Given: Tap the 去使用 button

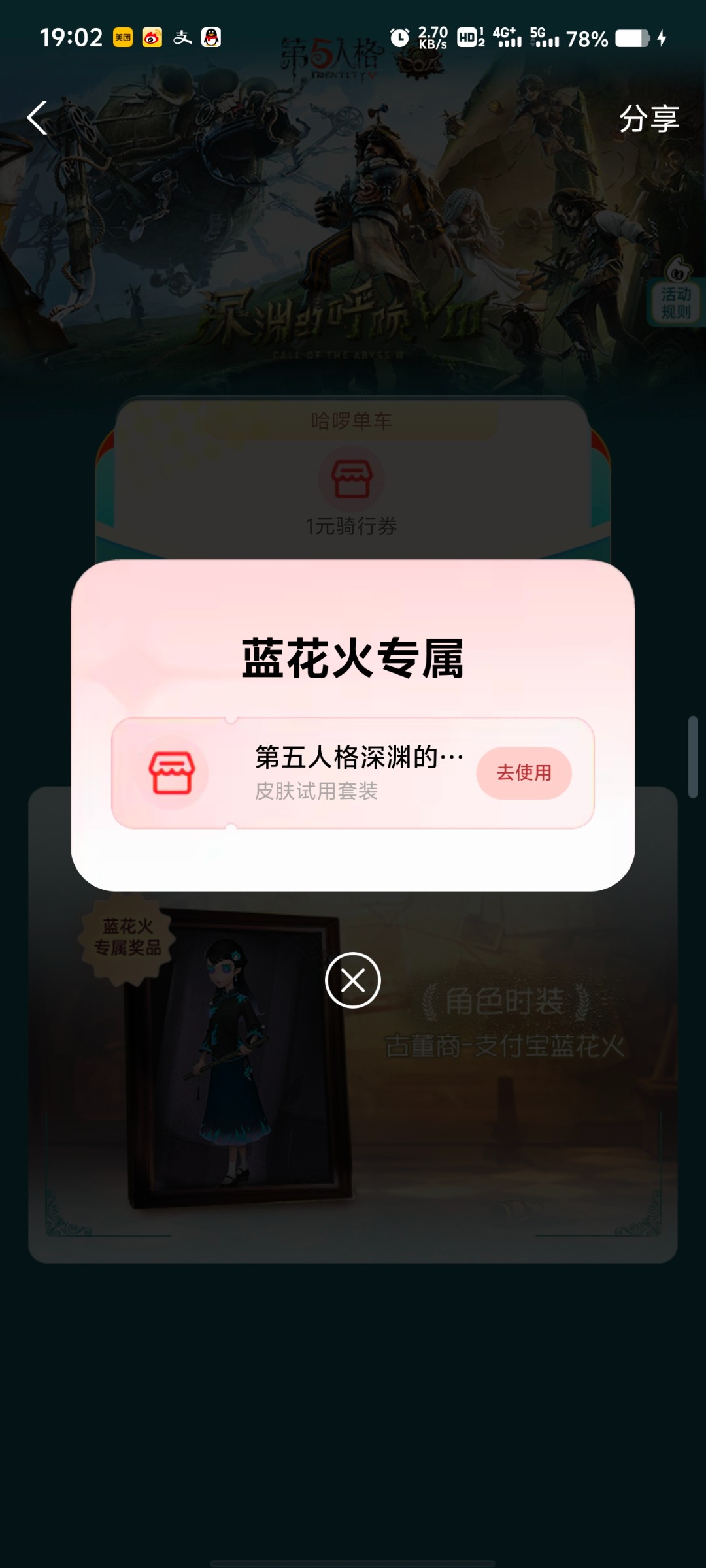Looking at the screenshot, I should [x=524, y=773].
